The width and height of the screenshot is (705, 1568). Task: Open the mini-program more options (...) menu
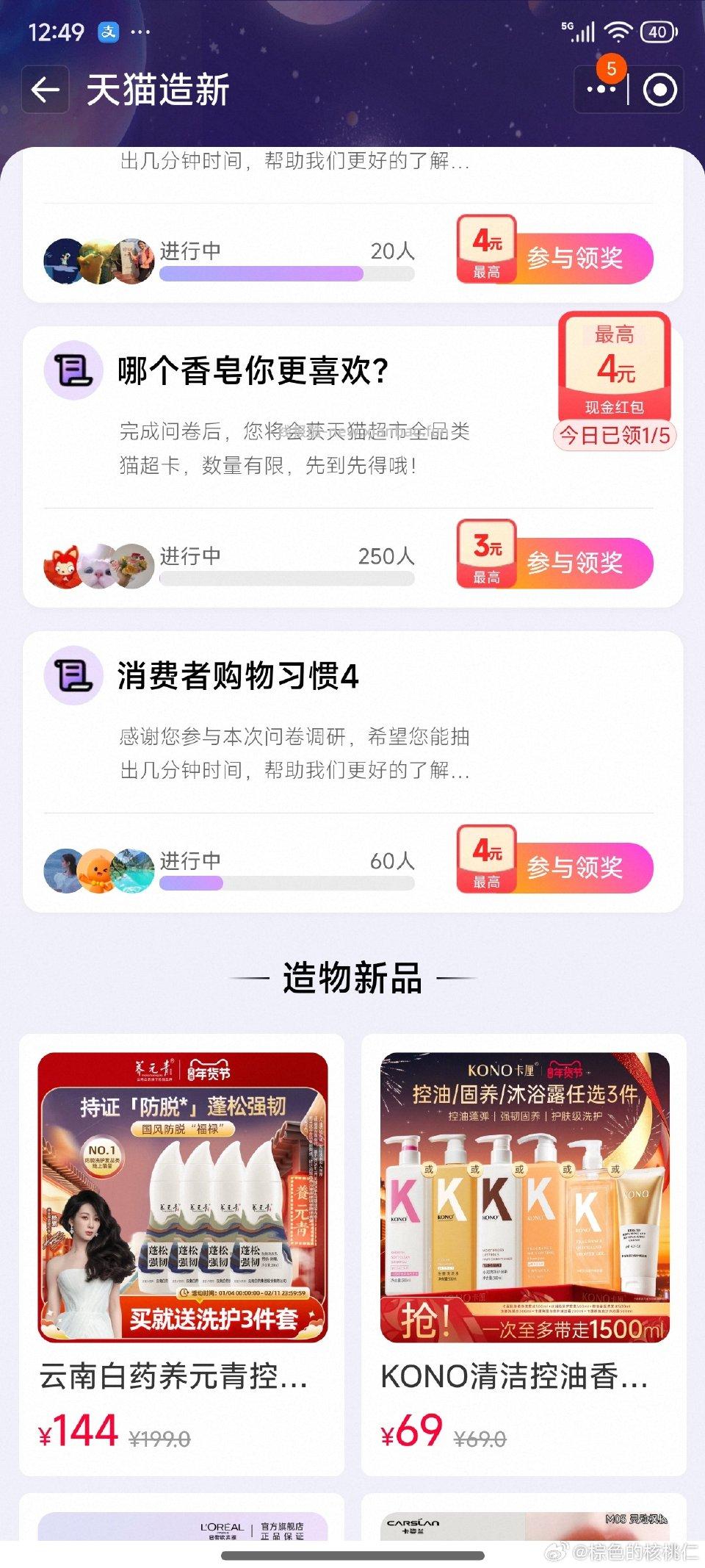point(604,89)
